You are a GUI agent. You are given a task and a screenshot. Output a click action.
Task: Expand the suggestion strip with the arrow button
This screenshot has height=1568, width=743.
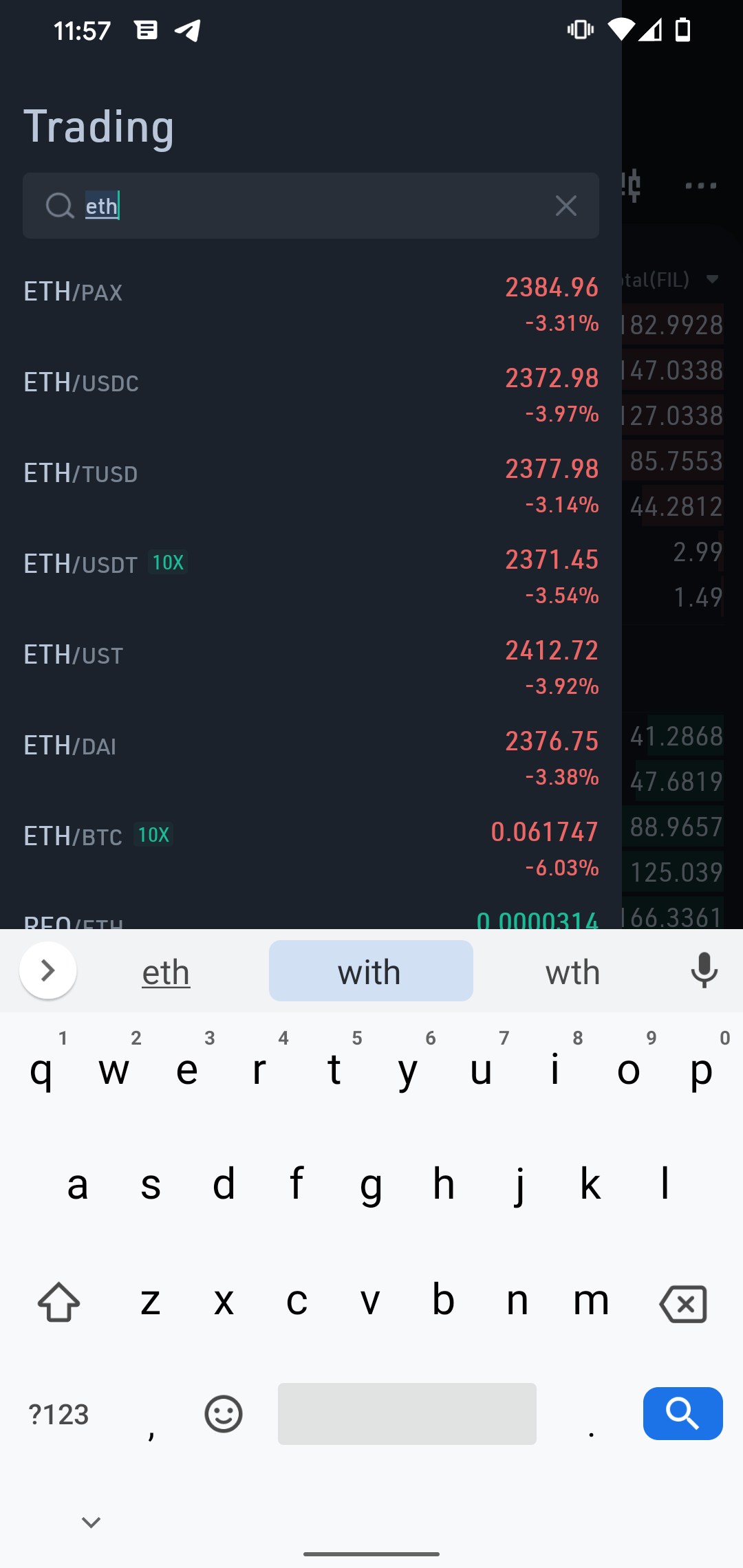click(x=47, y=970)
